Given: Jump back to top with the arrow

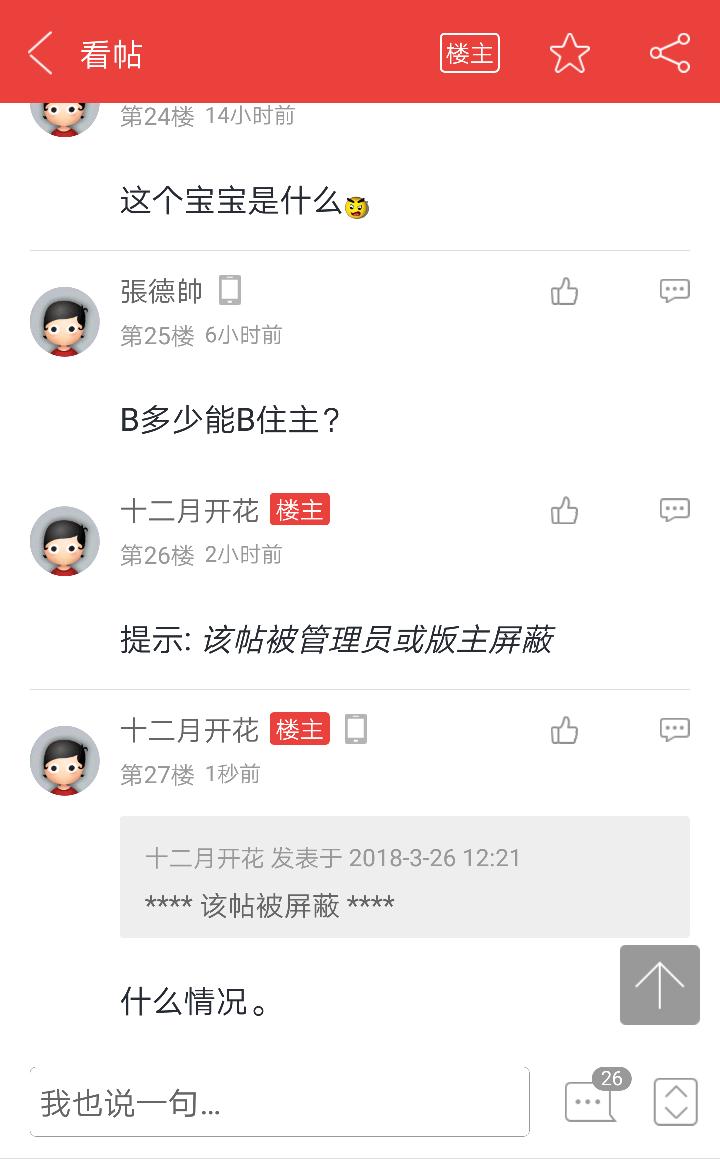Looking at the screenshot, I should pyautogui.click(x=660, y=985).
